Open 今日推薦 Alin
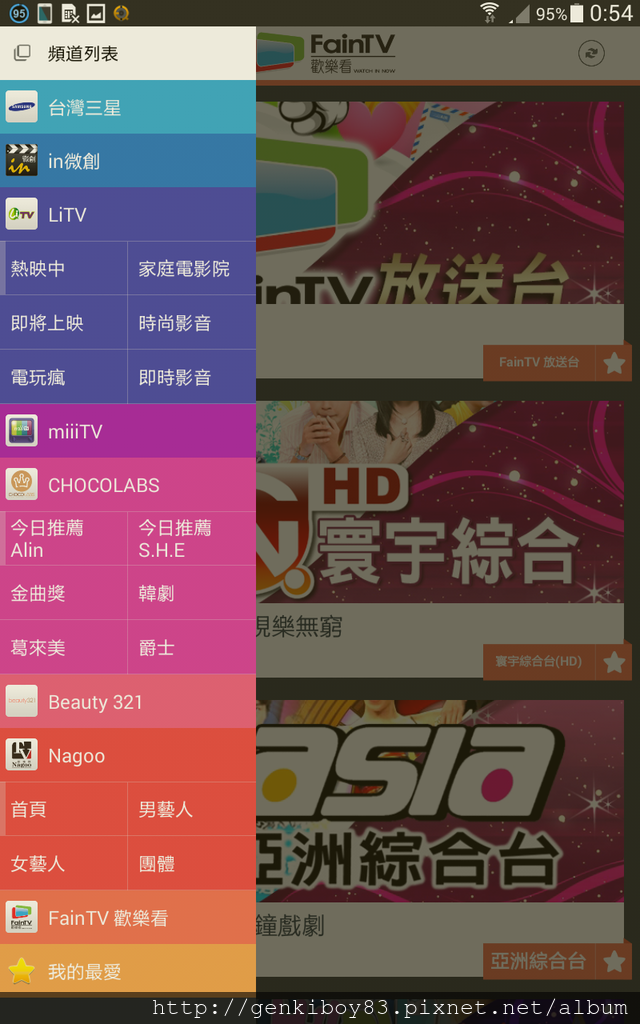Image resolution: width=640 pixels, height=1024 pixels. [64, 539]
